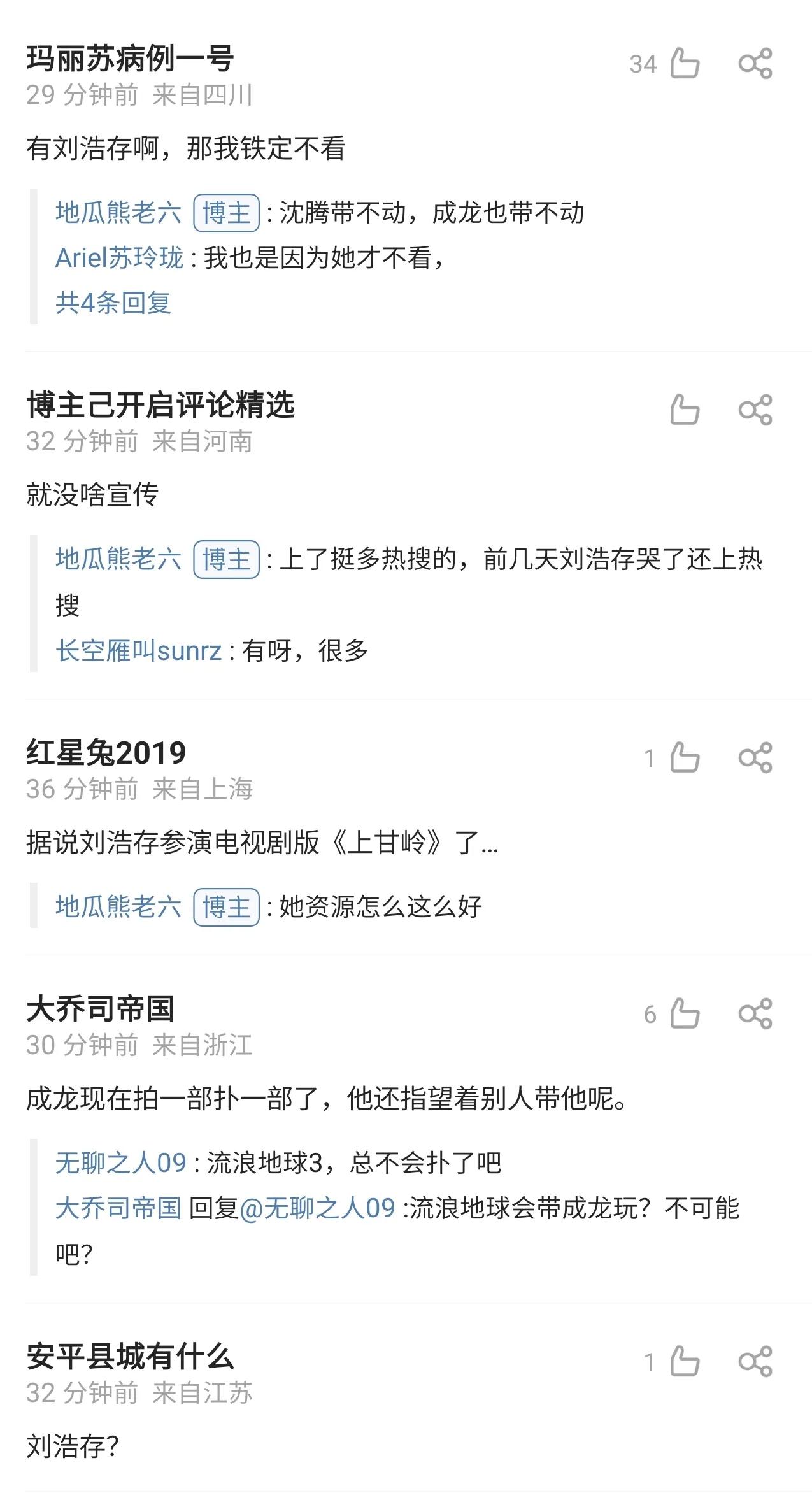Viewport: 812px width, 1500px height.
Task: Share the comment by 博主已开启评论精选
Action: point(755,409)
